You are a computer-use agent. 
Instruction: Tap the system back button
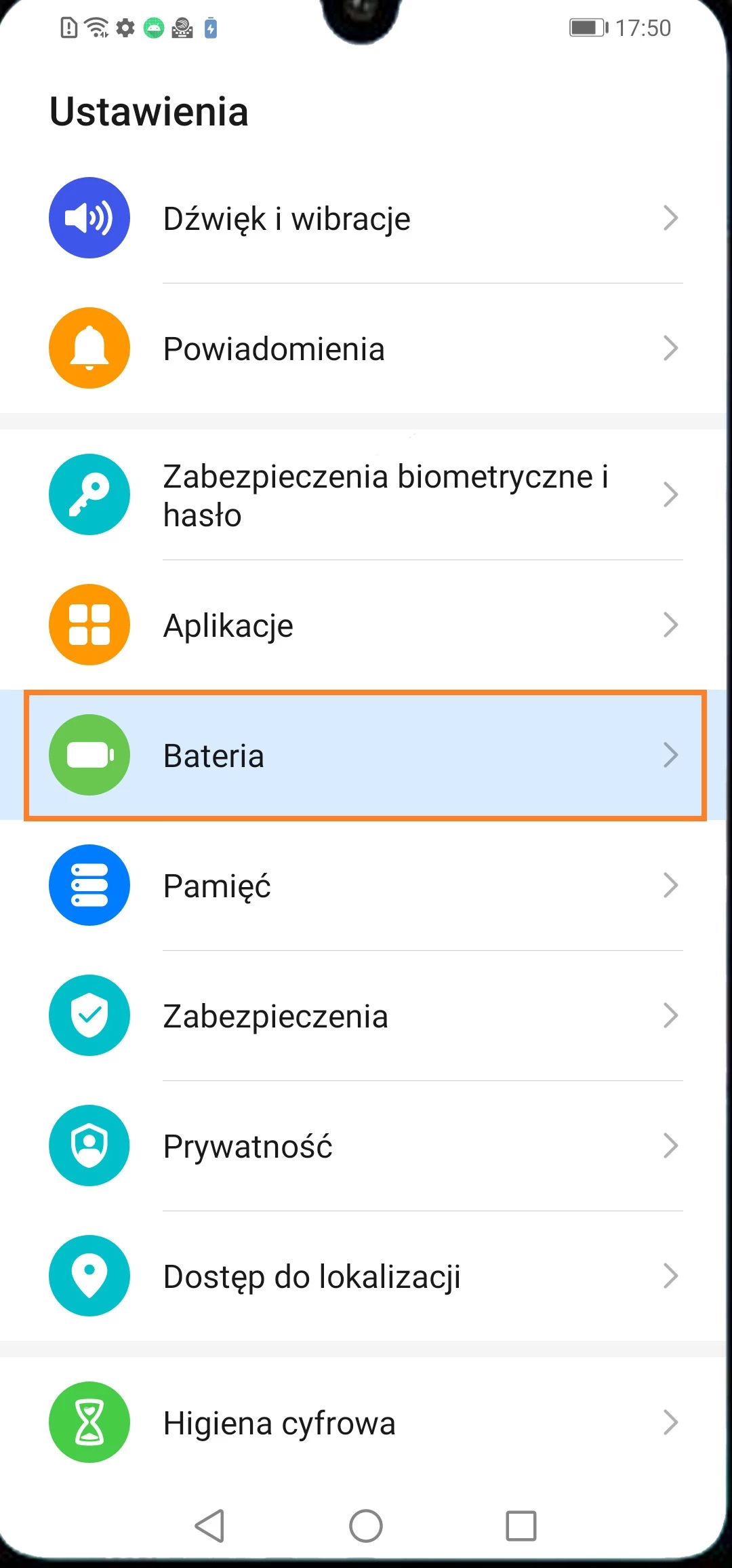(x=209, y=1526)
